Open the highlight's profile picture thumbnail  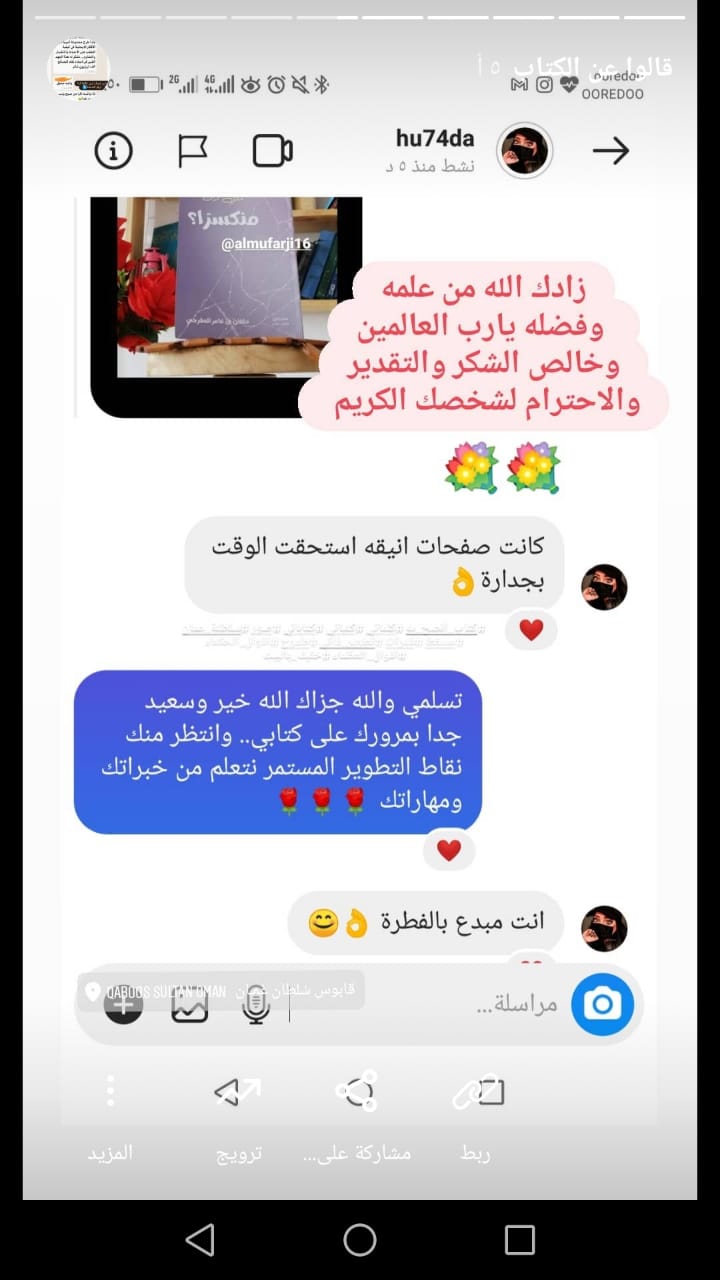coord(79,68)
